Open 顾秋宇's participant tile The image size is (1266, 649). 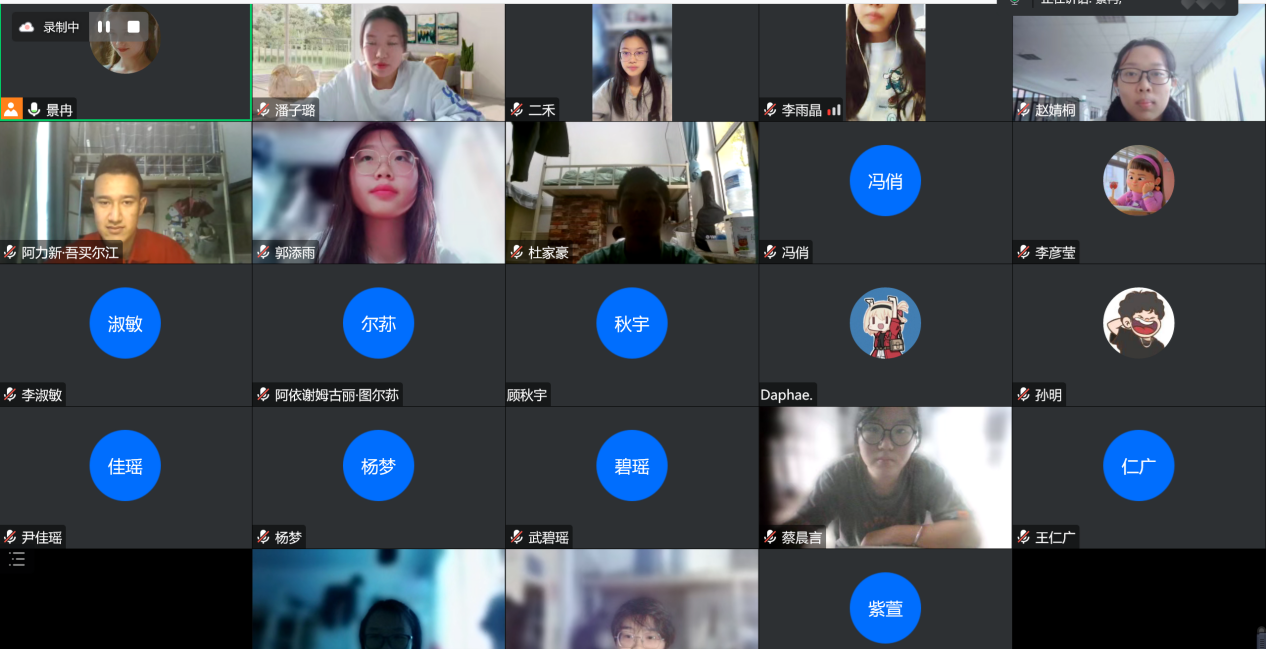(631, 334)
